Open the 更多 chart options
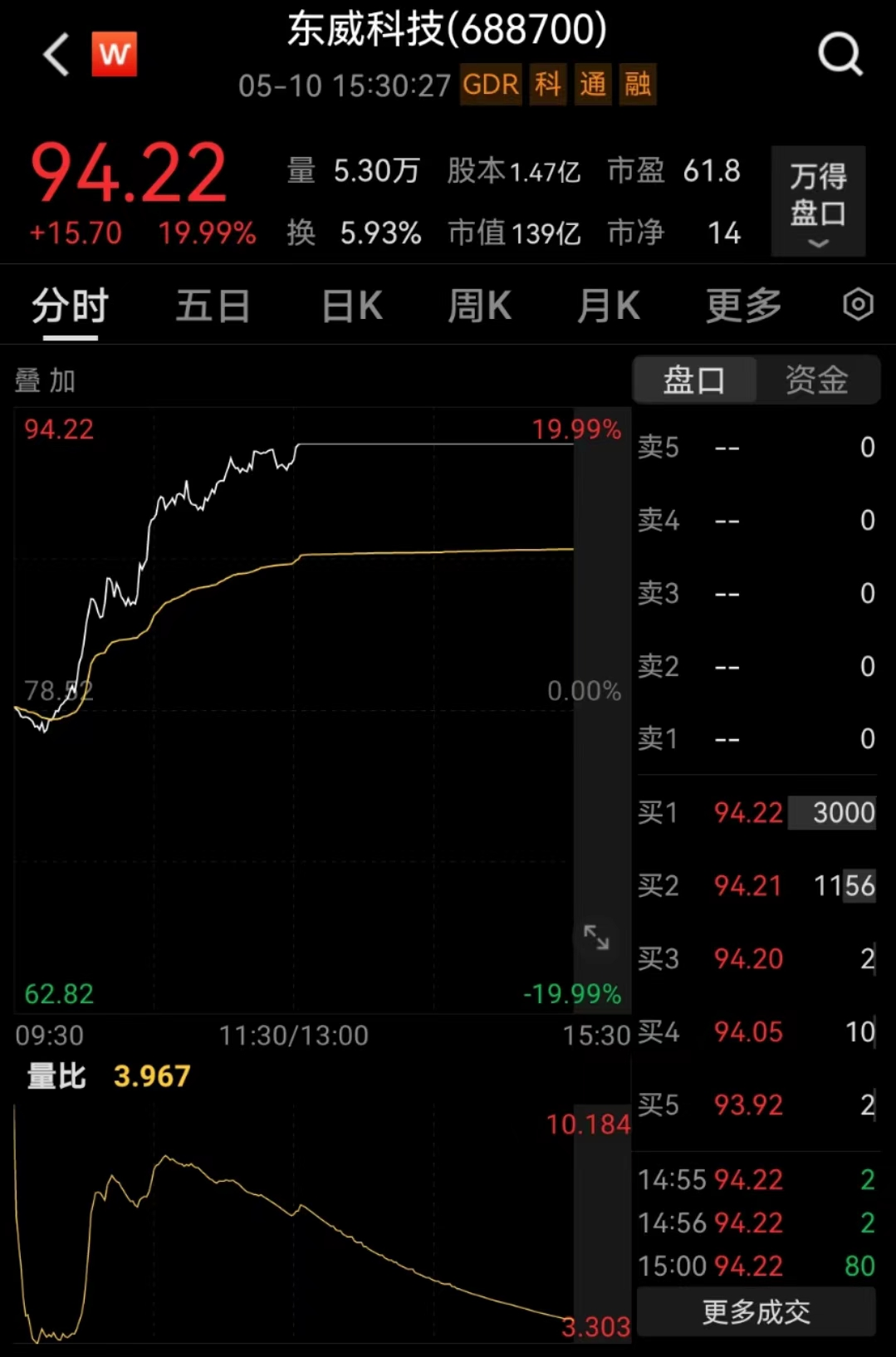Screen dimensions: 896x1357 pyautogui.click(x=743, y=306)
